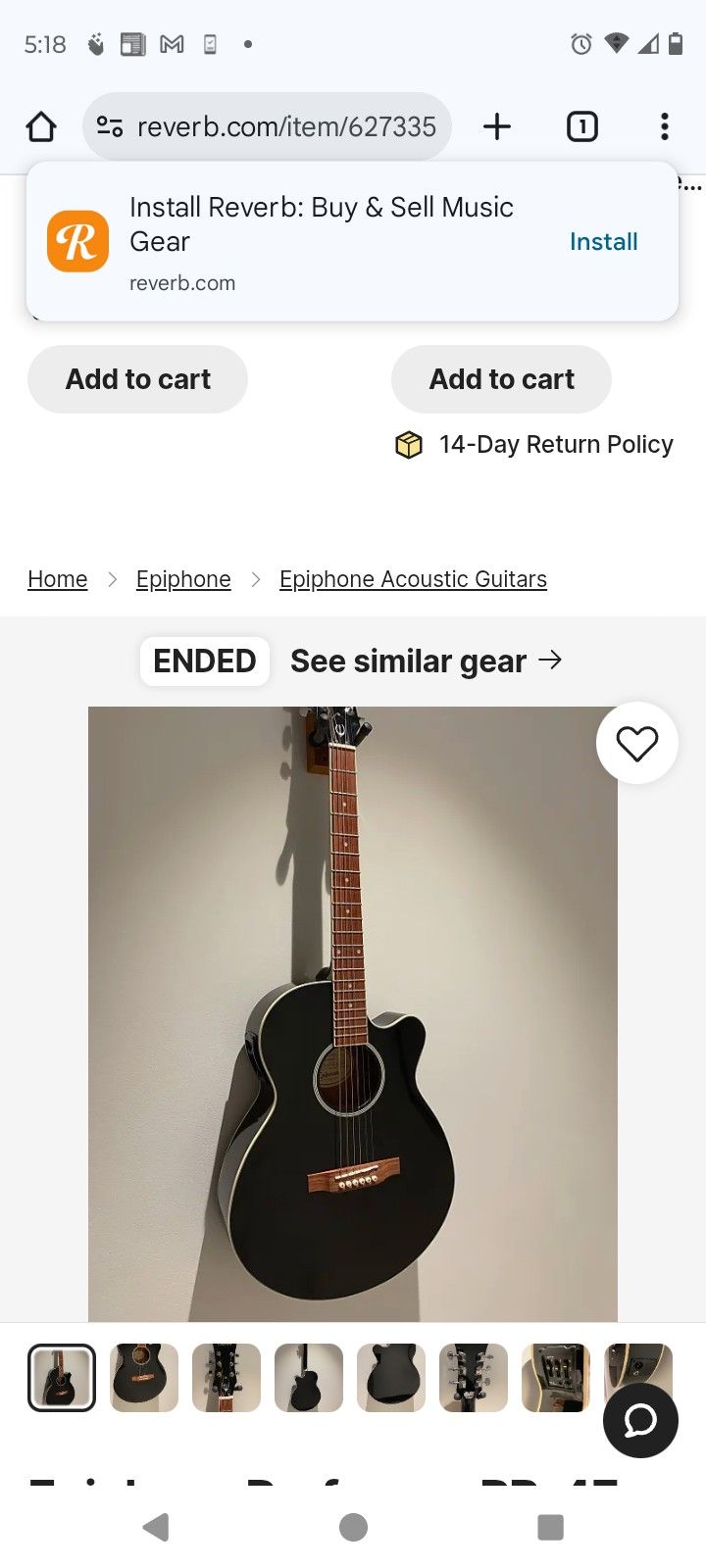Favorite the guitar with the heart toggle
This screenshot has width=706, height=1568.
tap(637, 743)
